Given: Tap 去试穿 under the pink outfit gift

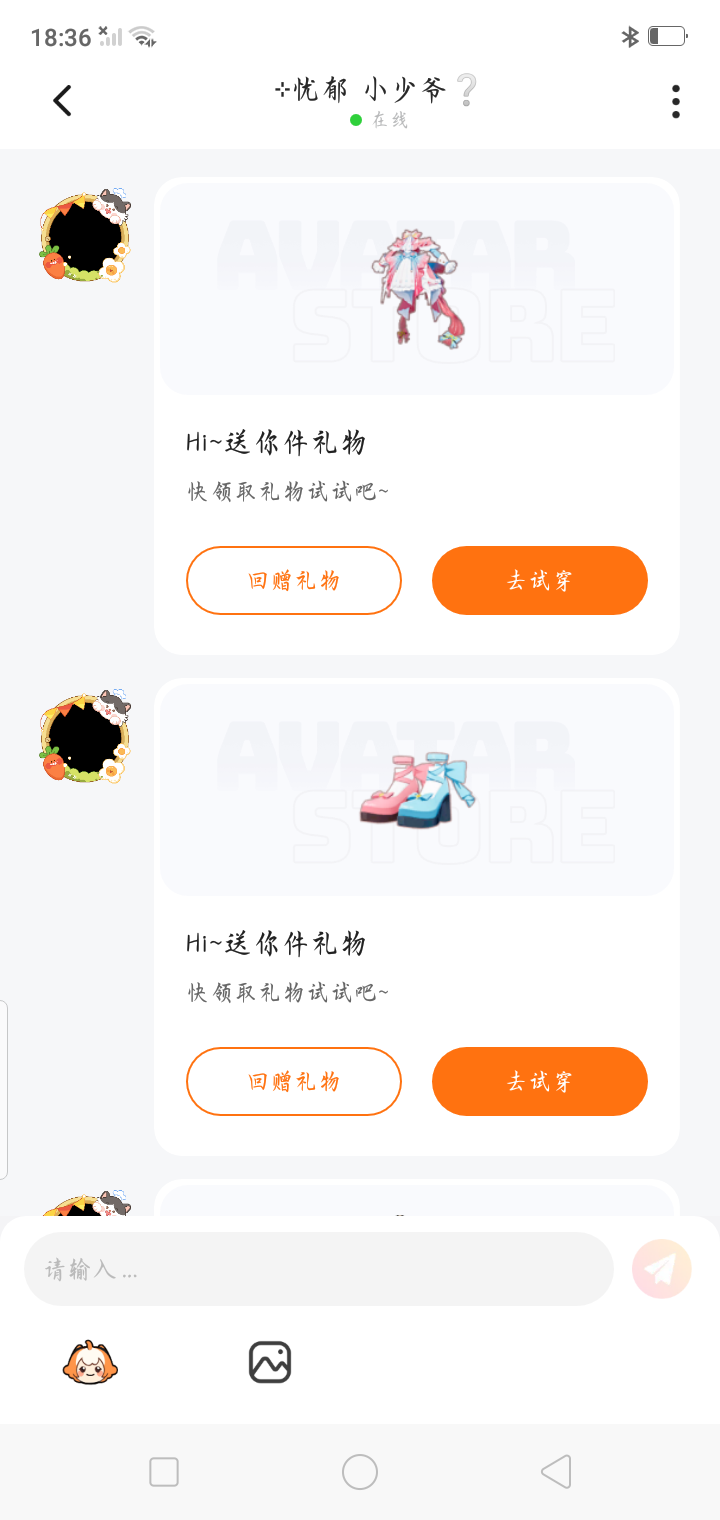Looking at the screenshot, I should click(x=539, y=580).
